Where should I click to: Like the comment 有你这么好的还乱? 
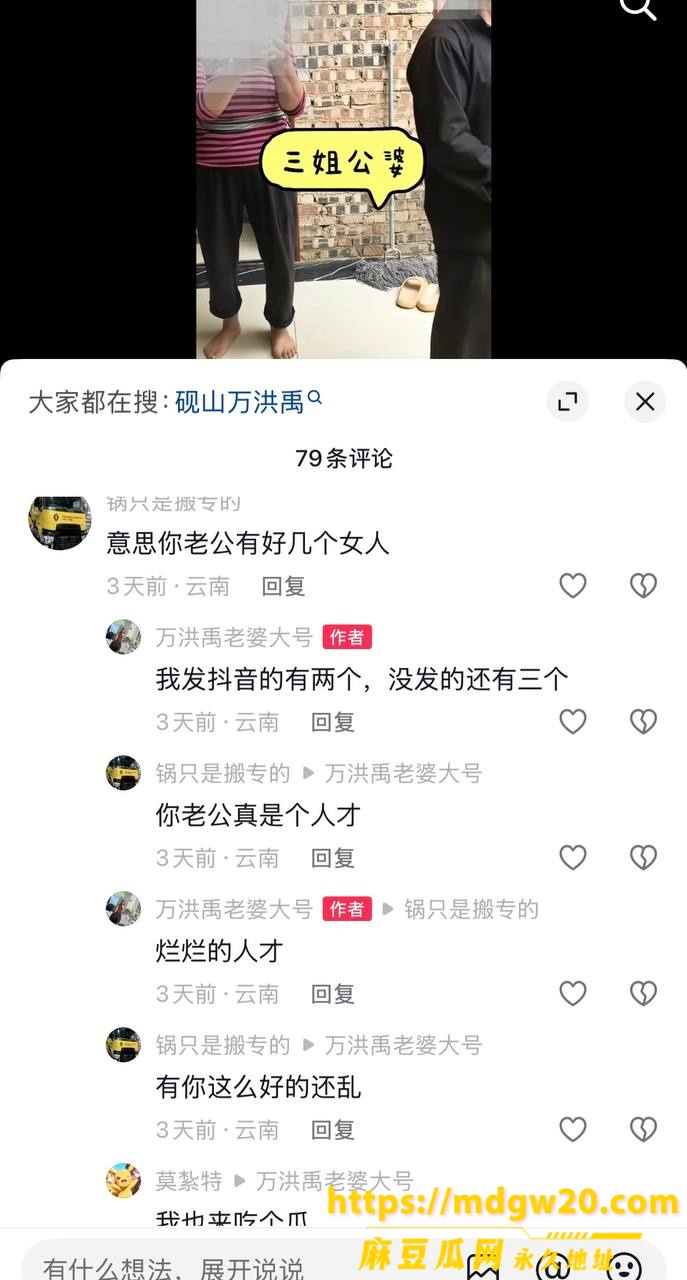[572, 1130]
